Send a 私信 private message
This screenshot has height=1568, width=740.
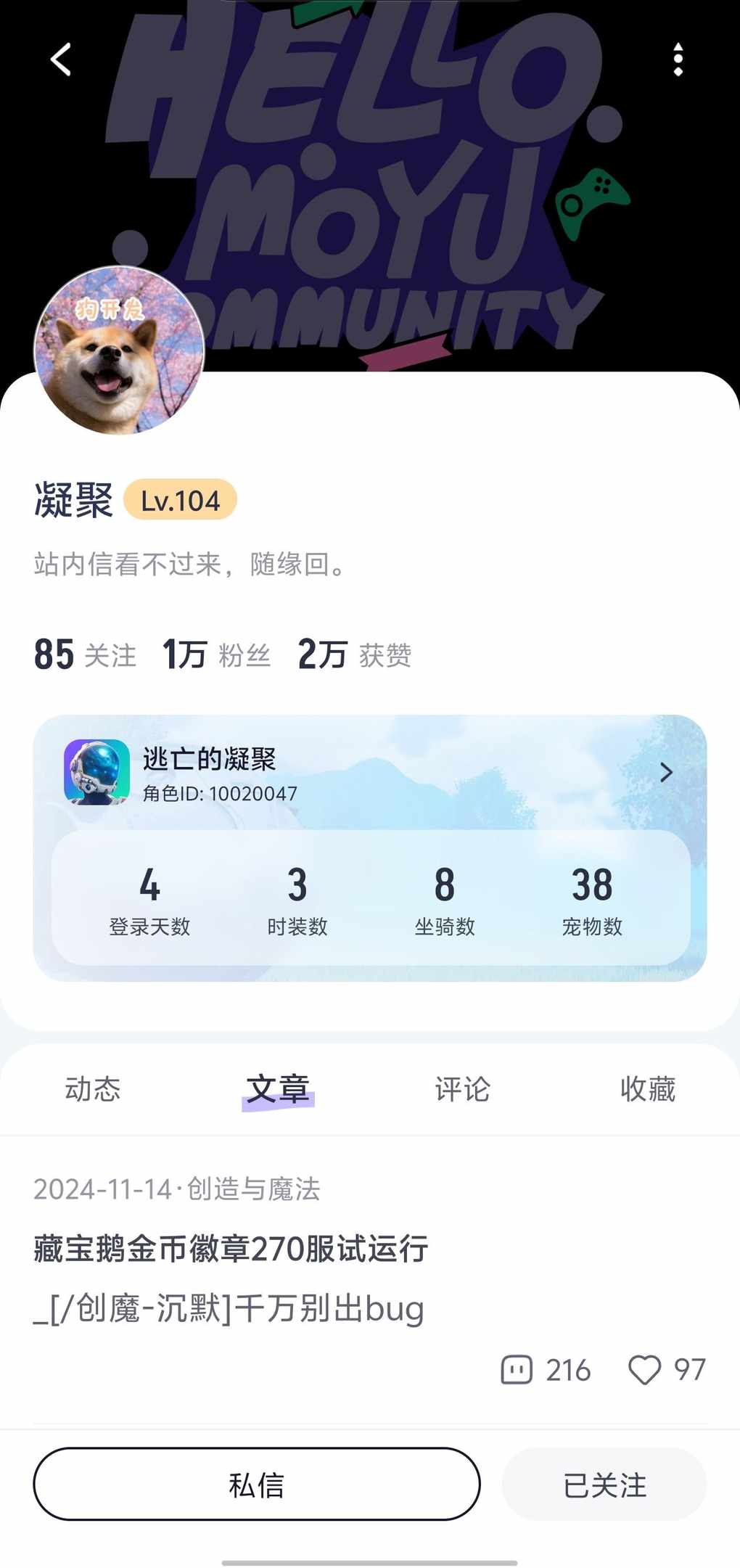pyautogui.click(x=257, y=1484)
